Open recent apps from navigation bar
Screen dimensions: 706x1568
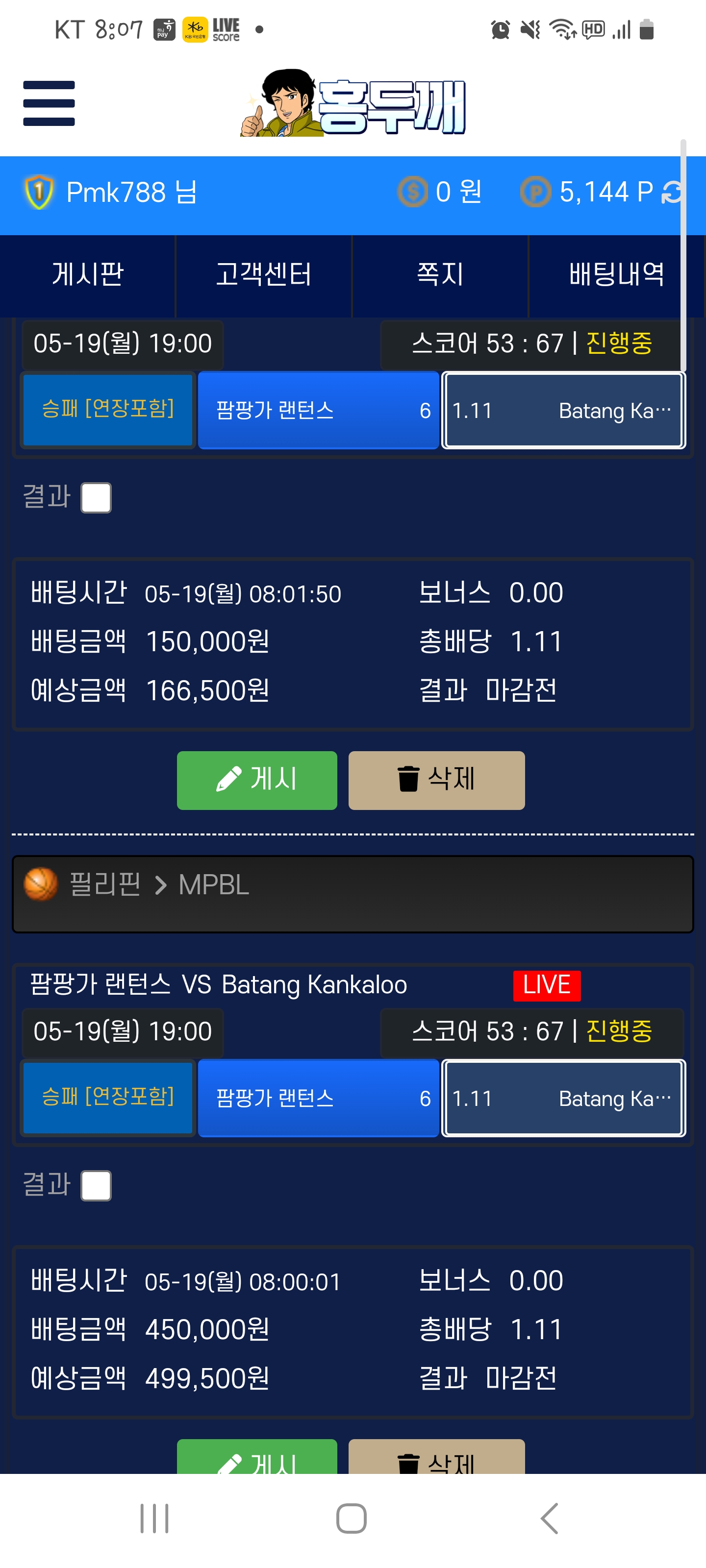(155, 1518)
